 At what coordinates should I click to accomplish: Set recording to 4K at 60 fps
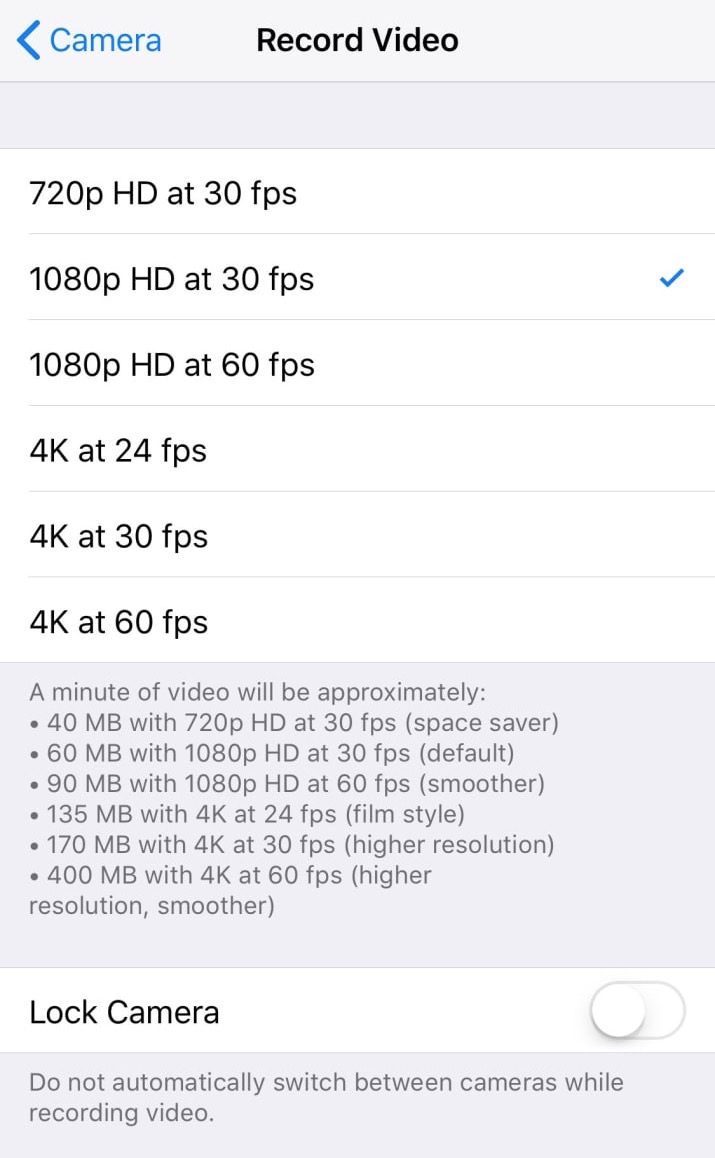(x=118, y=622)
